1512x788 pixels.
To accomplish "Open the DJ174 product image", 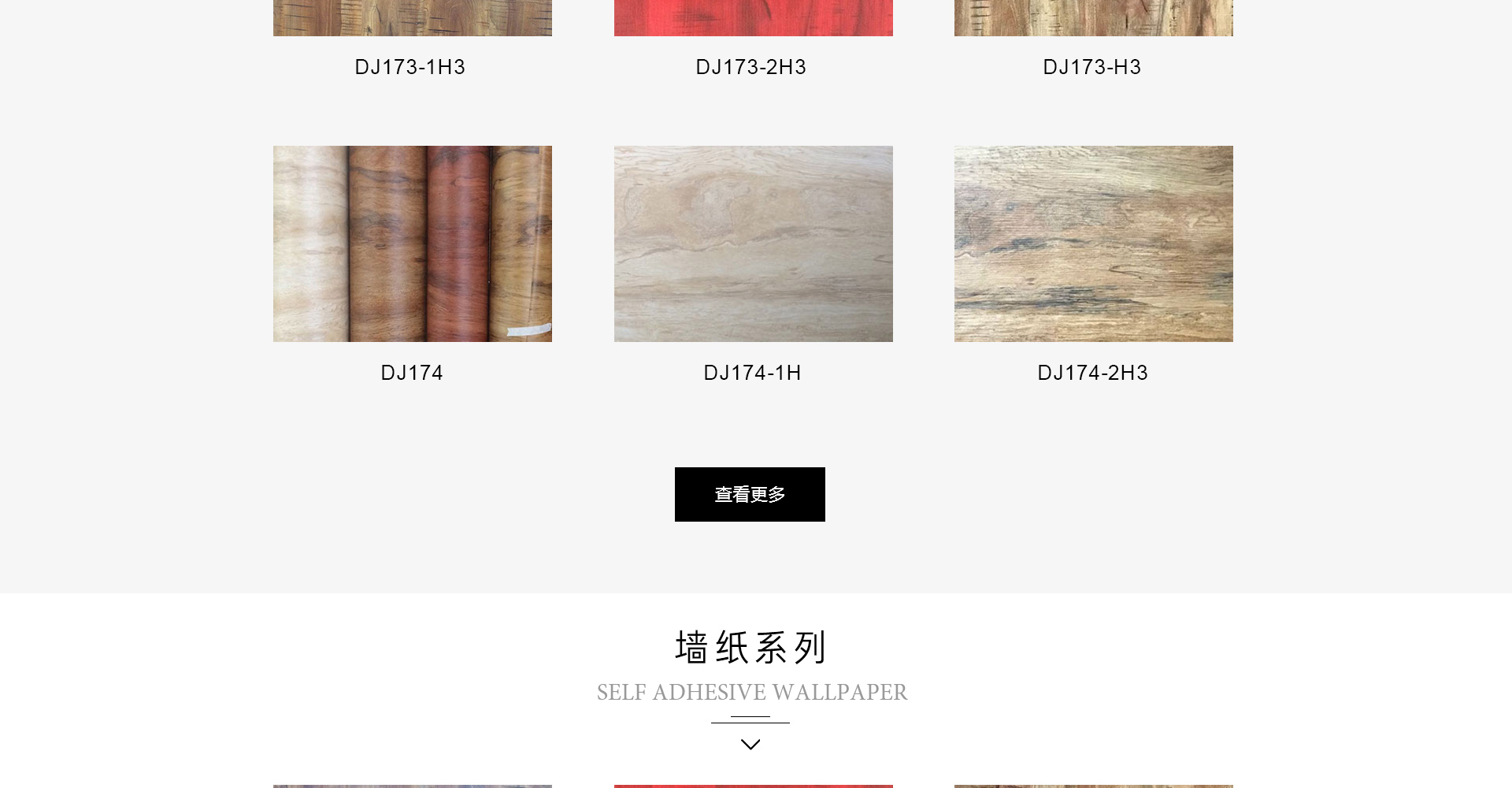I will pyautogui.click(x=412, y=243).
